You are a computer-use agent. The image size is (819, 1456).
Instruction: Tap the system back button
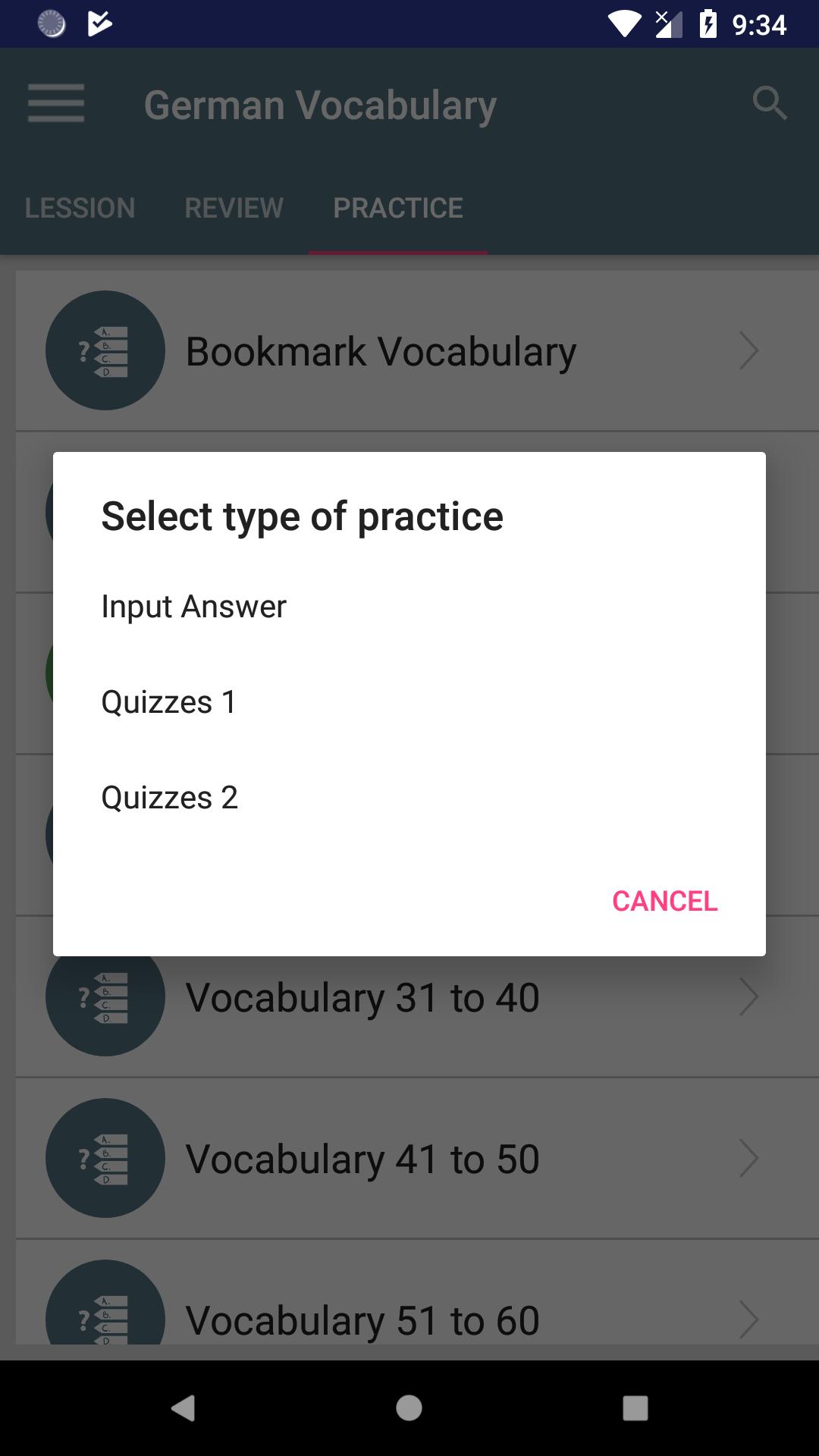tap(184, 1408)
